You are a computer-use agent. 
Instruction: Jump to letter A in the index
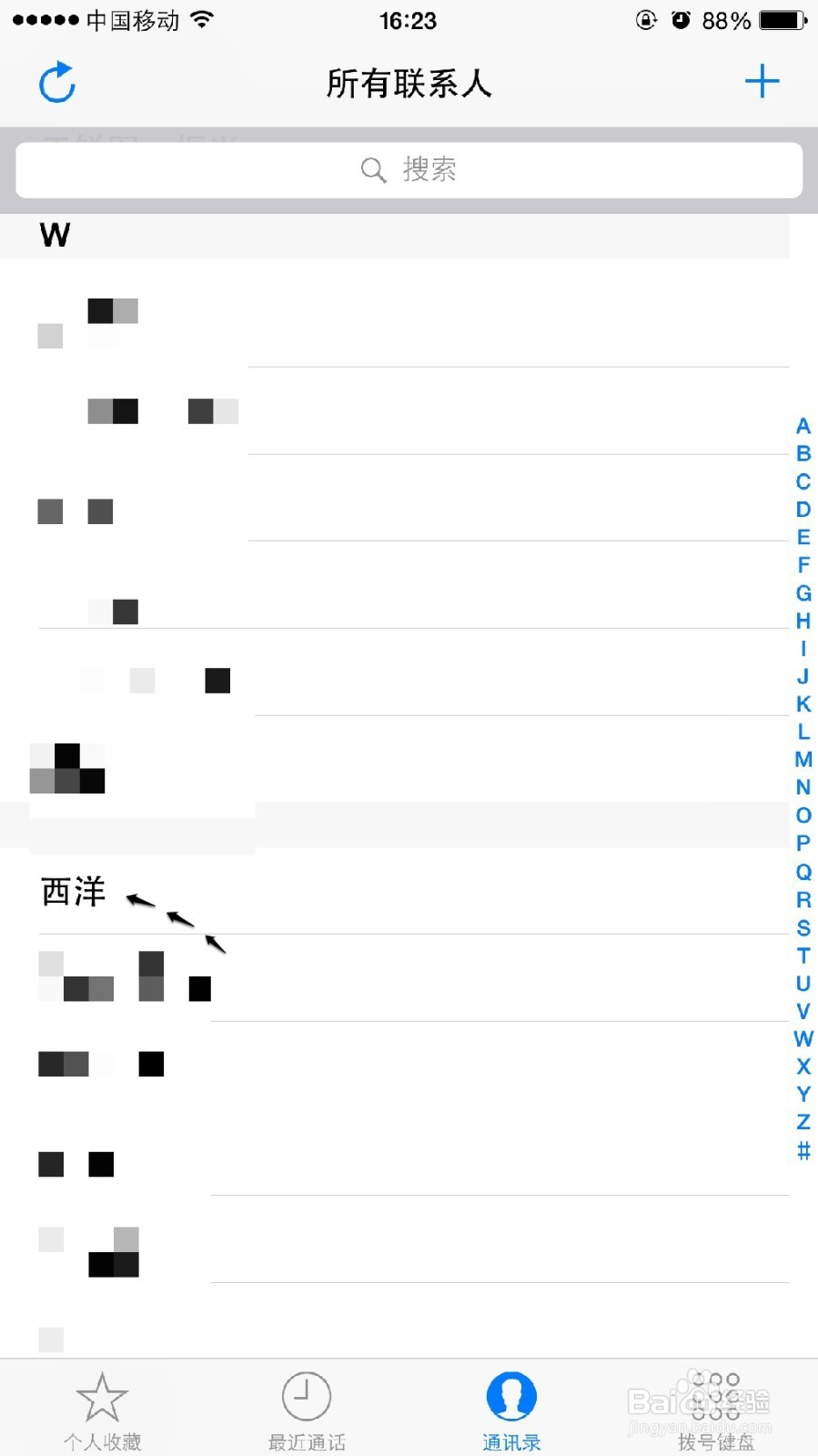point(803,426)
